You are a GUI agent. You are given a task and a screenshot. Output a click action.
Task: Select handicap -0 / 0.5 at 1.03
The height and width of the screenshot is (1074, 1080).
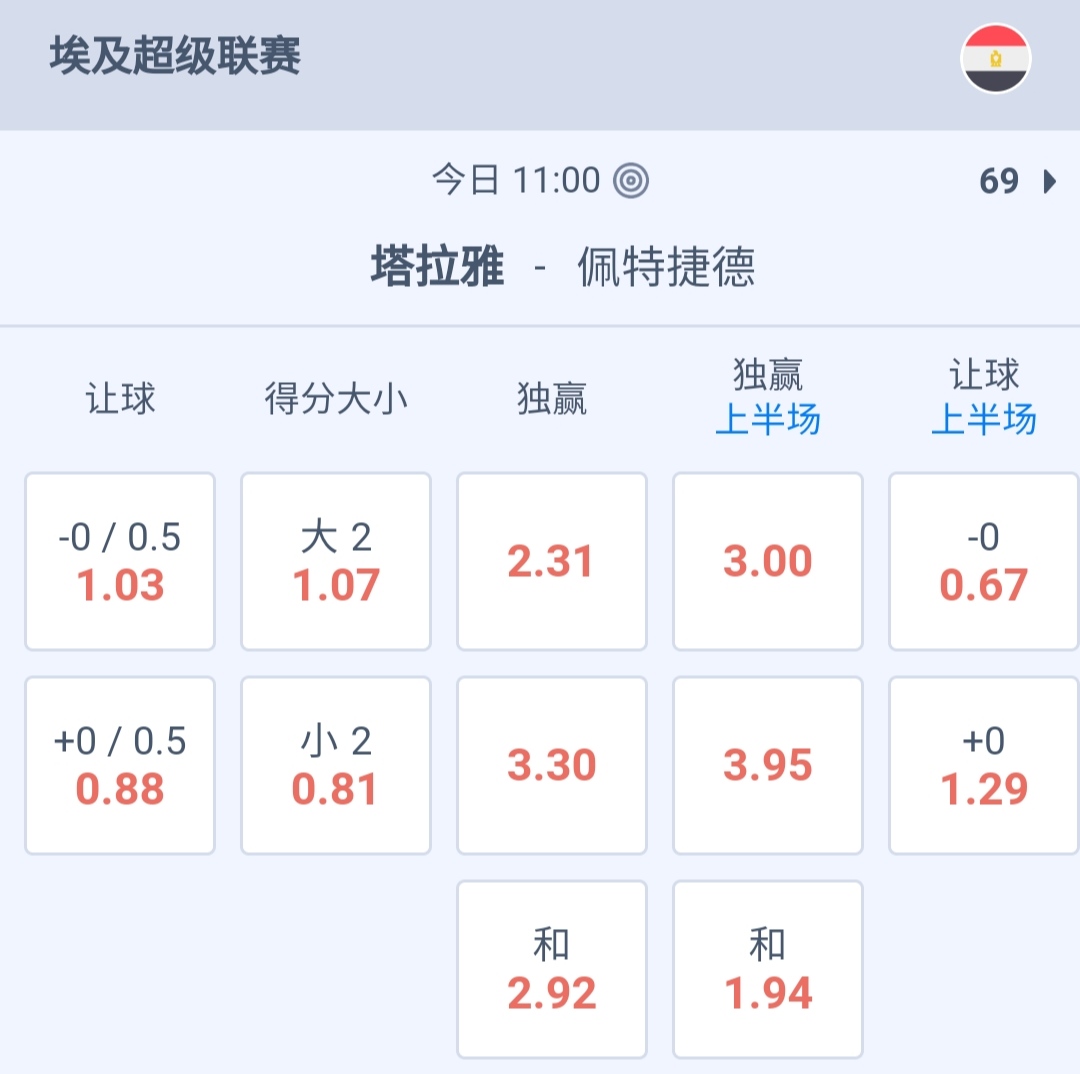tap(120, 562)
